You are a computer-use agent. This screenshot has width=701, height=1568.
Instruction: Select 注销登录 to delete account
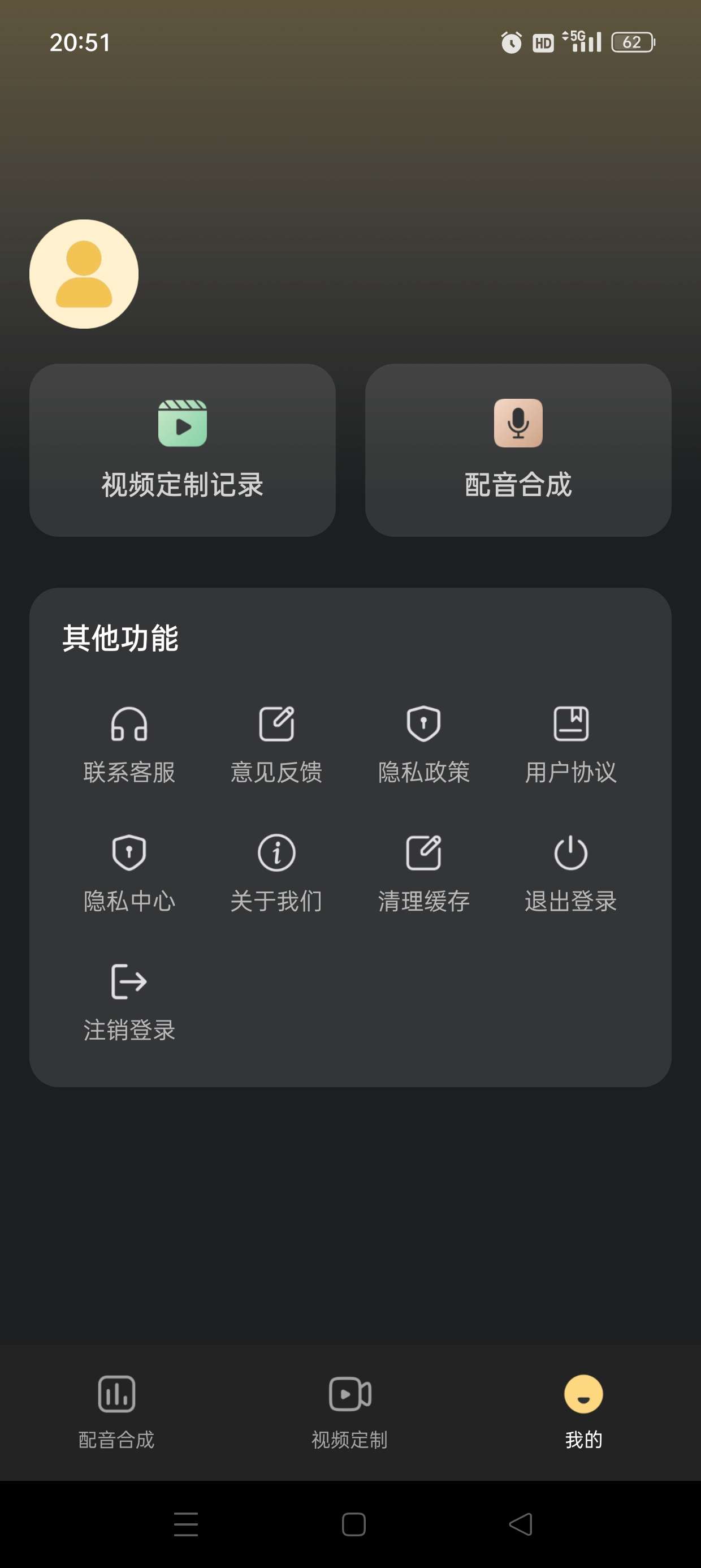tap(129, 1002)
